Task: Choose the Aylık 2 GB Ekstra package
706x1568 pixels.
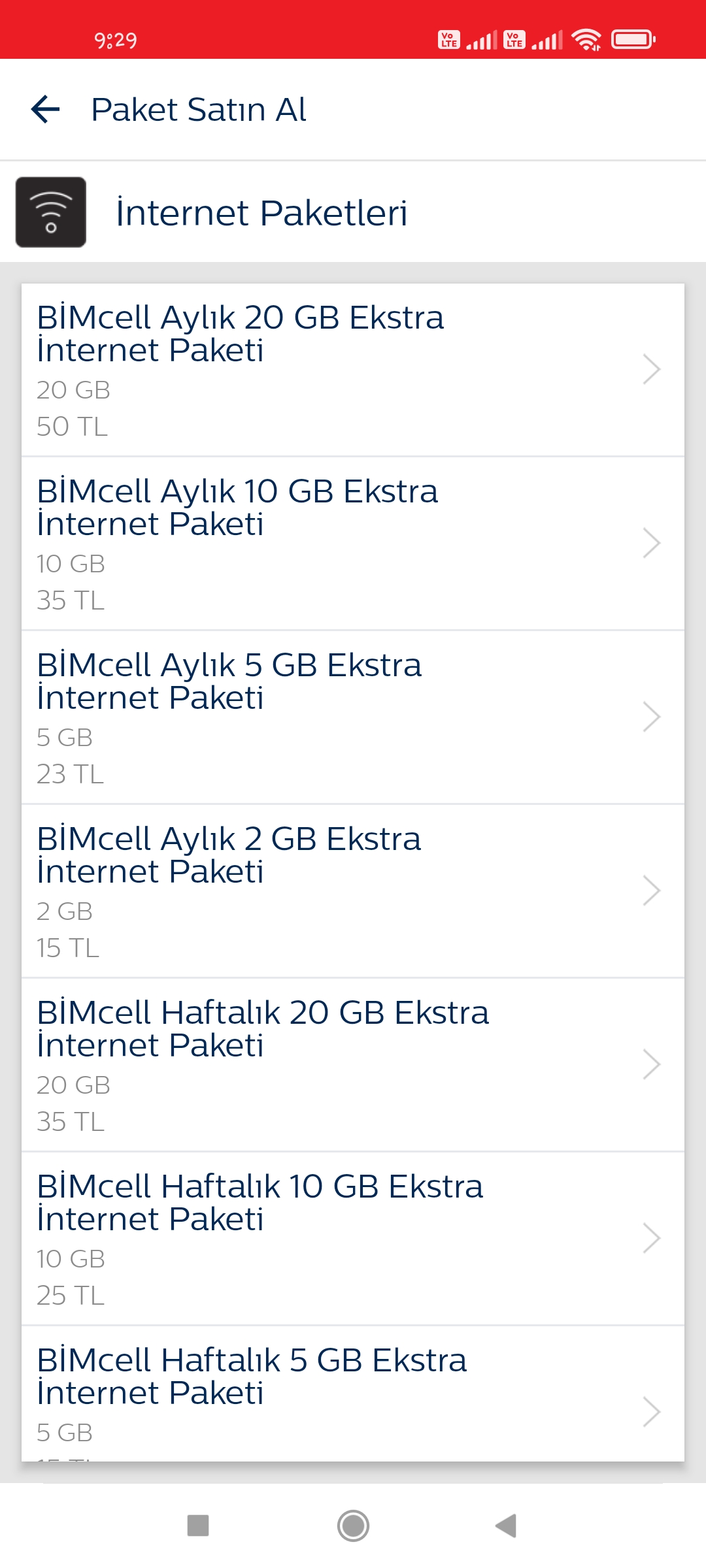Action: pyautogui.click(x=353, y=891)
